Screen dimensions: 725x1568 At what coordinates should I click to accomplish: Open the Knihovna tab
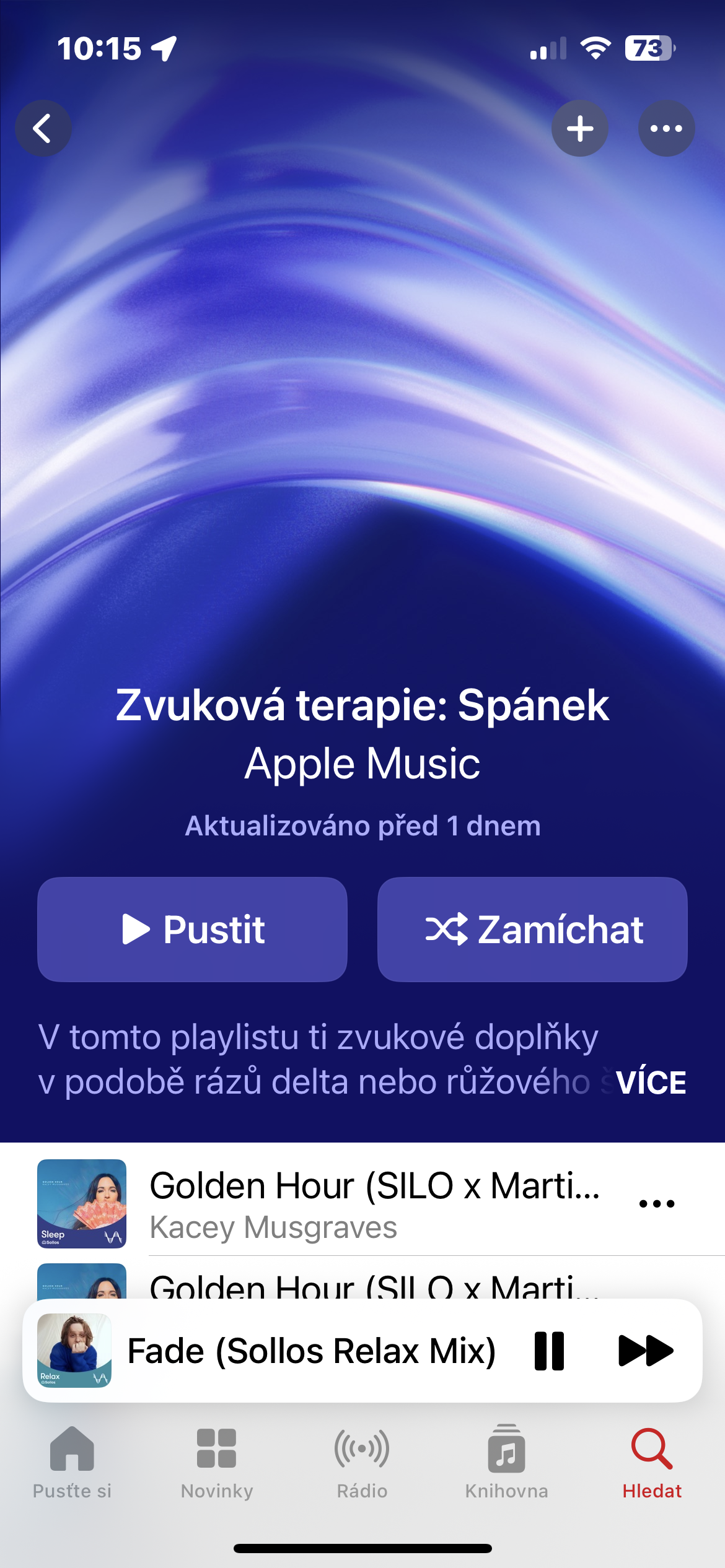click(506, 1463)
